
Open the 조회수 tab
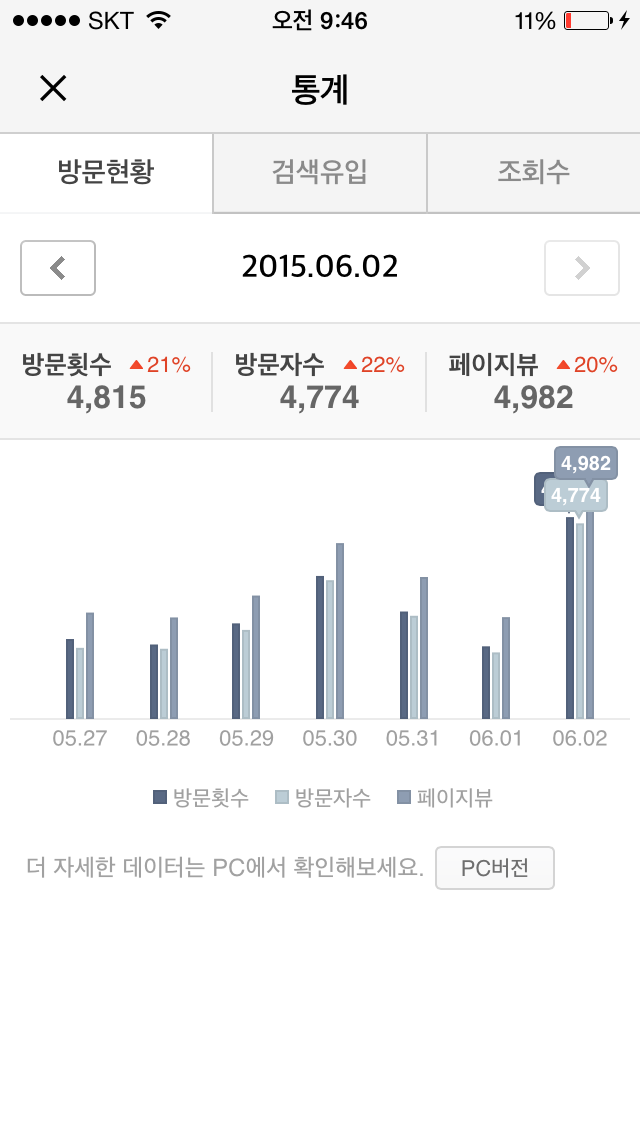(533, 173)
